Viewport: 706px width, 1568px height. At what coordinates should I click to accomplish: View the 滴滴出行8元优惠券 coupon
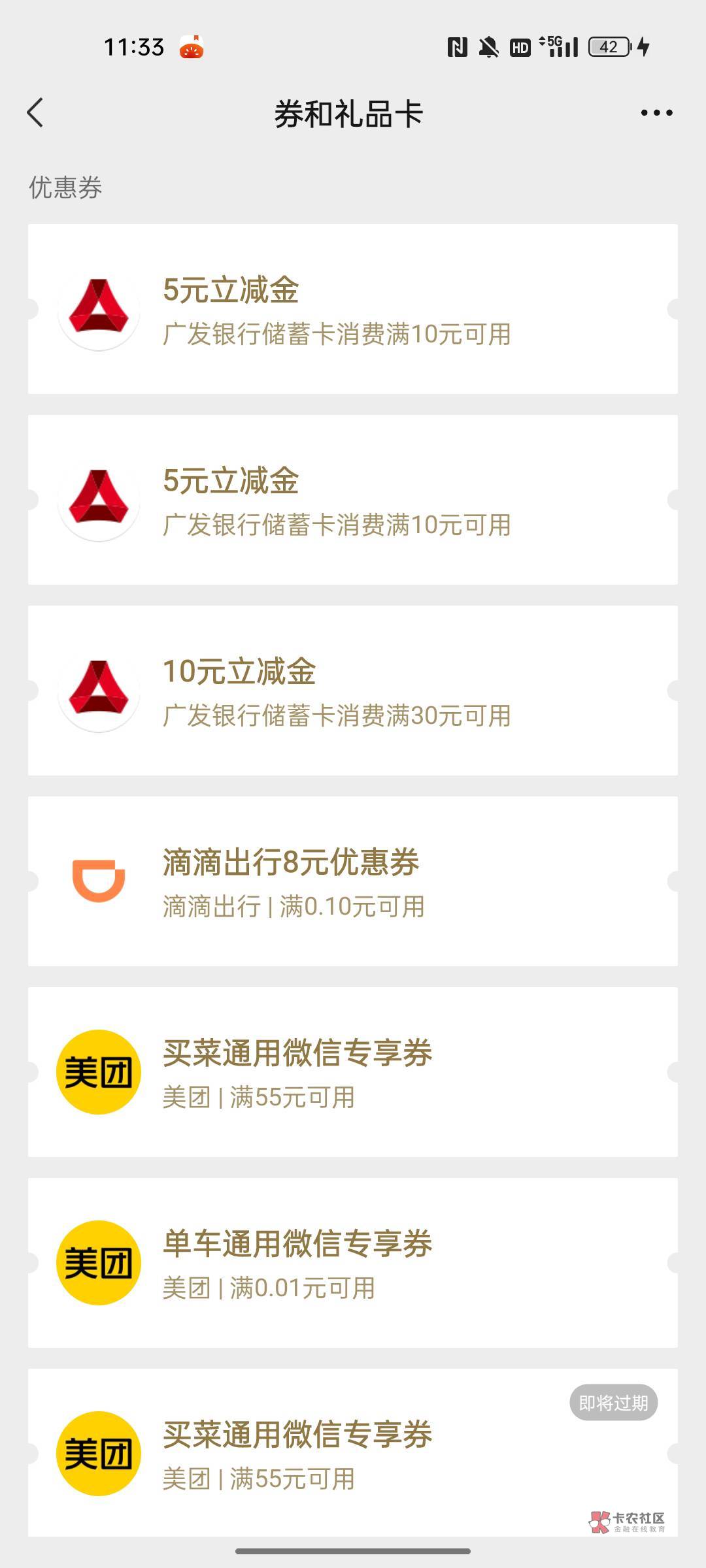pyautogui.click(x=353, y=881)
